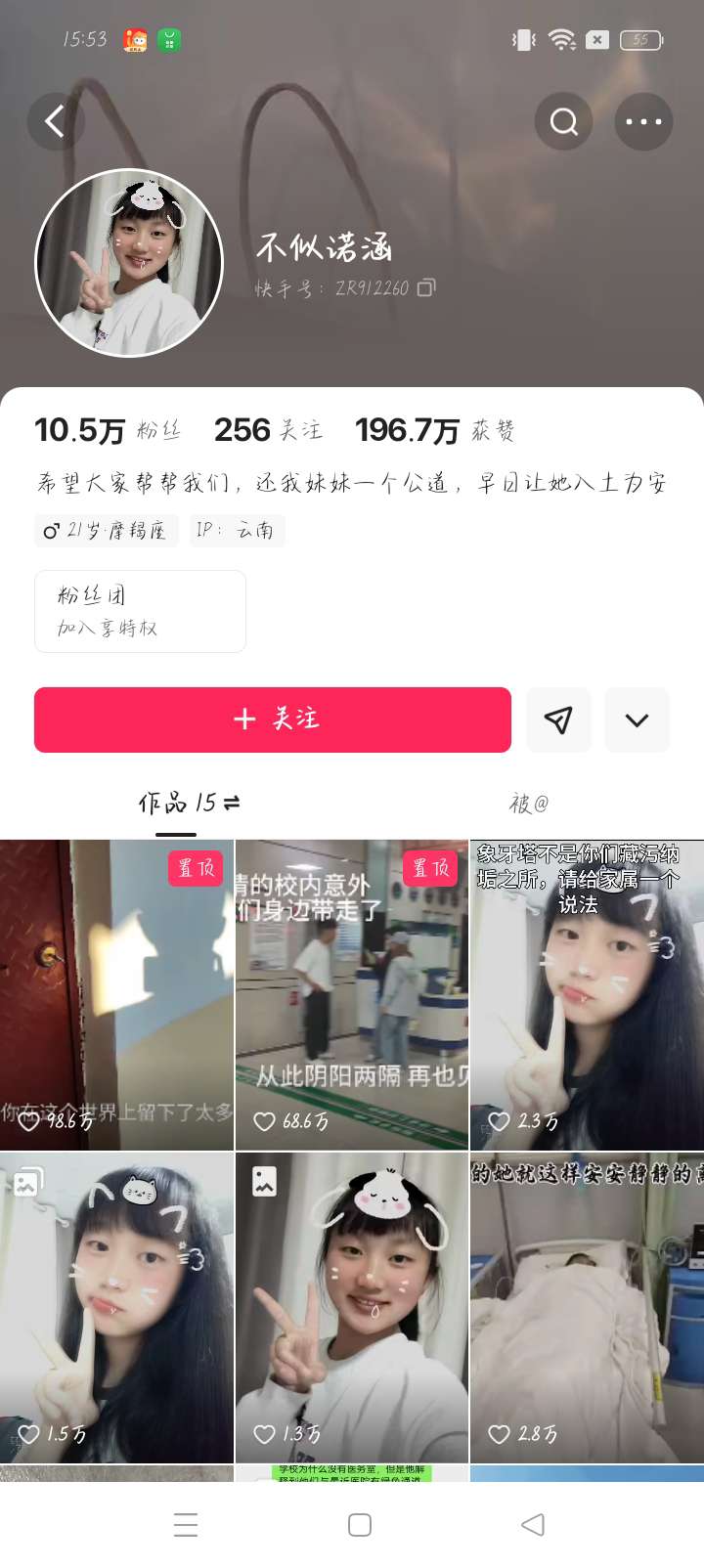Open the hospital bed video with 2.8万 likes
This screenshot has height=1568, width=704.
pos(587,1307)
